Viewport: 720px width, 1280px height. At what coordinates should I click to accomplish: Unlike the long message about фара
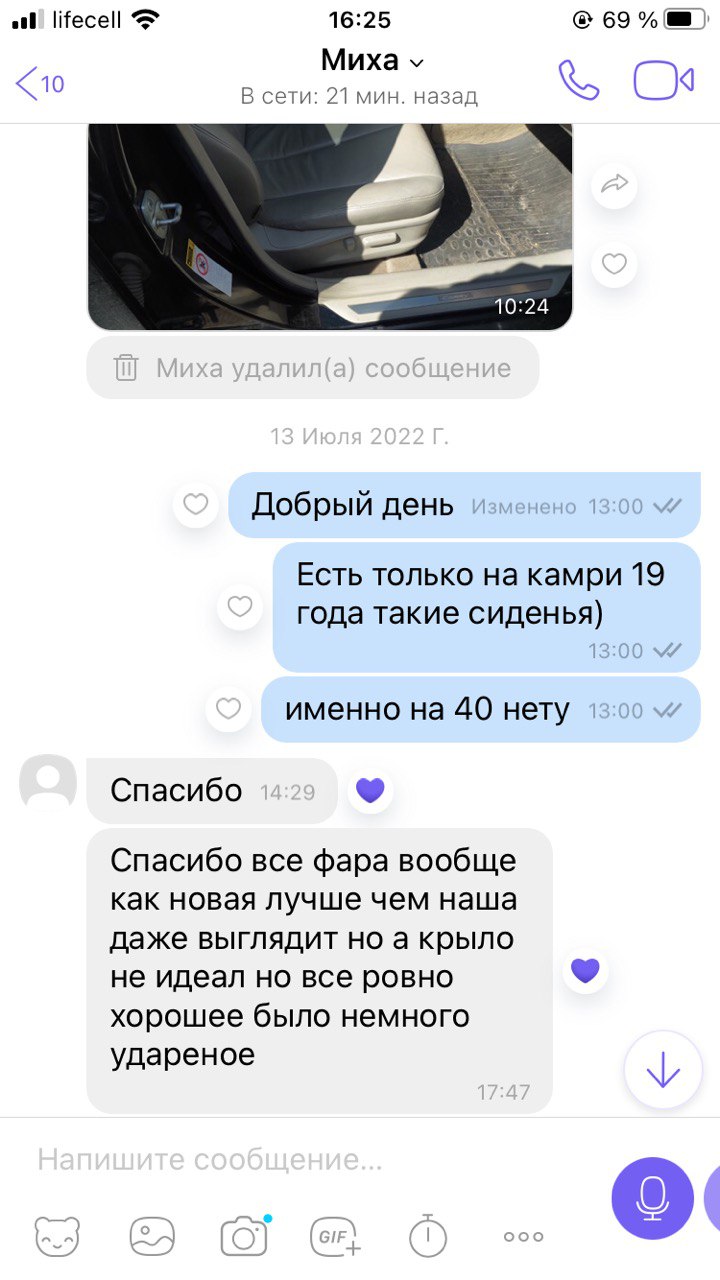[585, 970]
